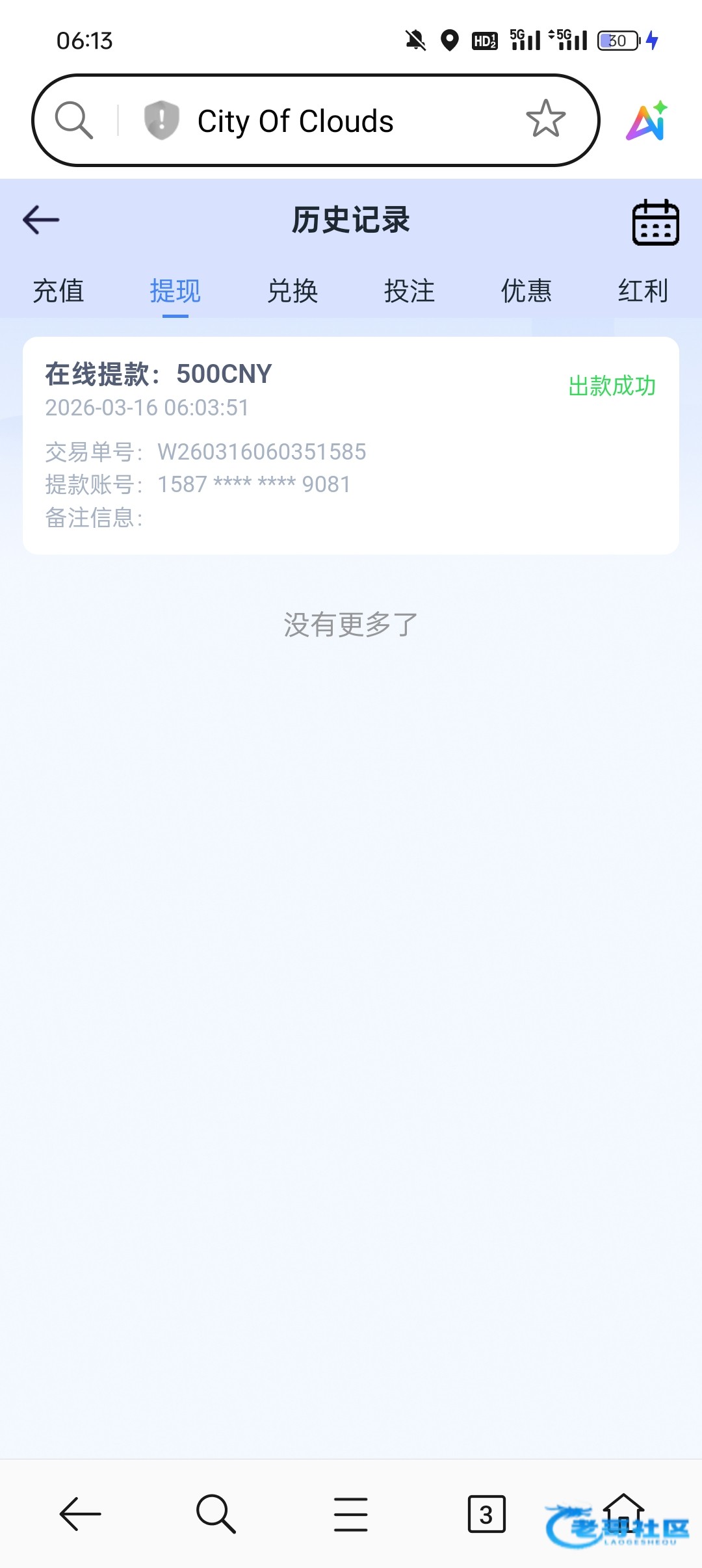Switch to the 充值 tab
This screenshot has width=702, height=1568.
[58, 291]
